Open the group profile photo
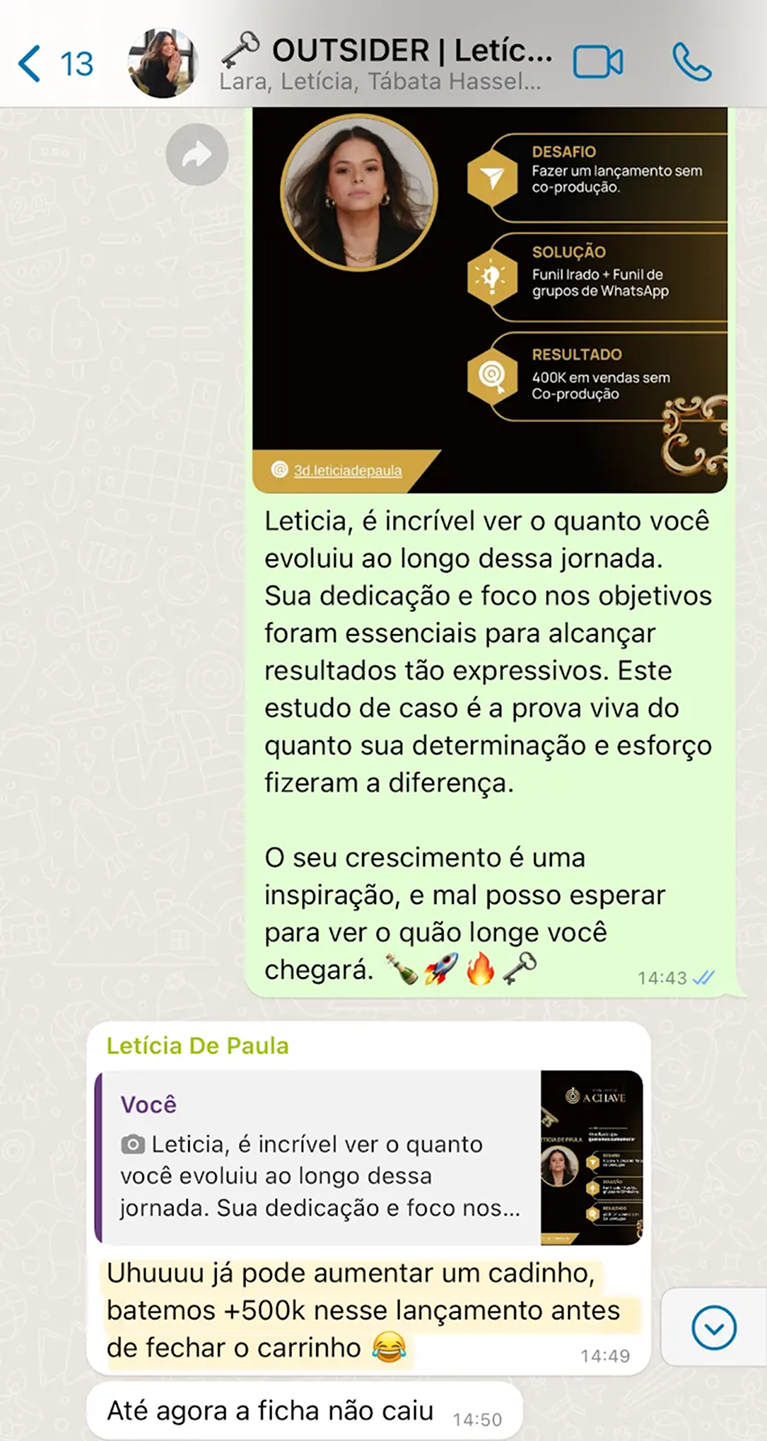767x1441 pixels. (162, 63)
